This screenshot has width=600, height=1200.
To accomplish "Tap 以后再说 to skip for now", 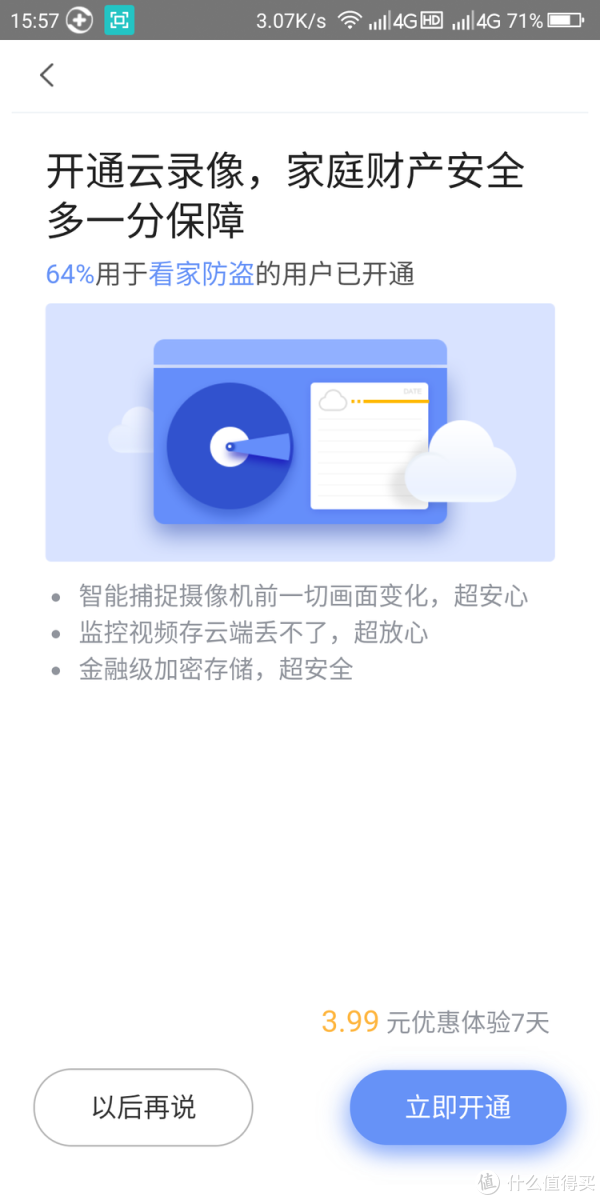I will [x=143, y=1107].
